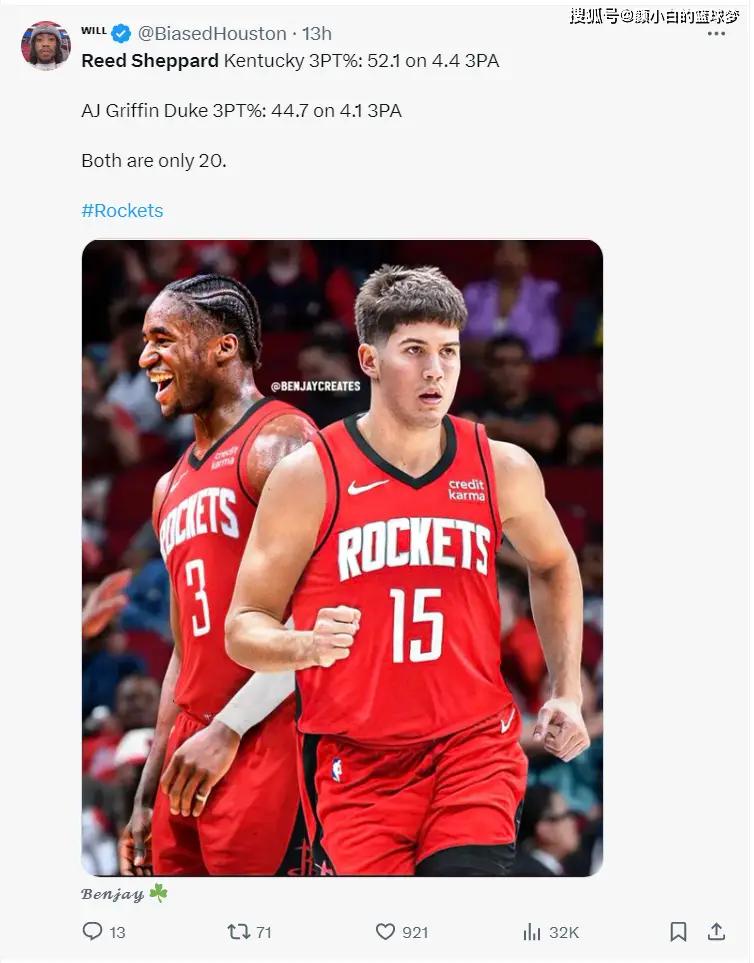Screen dimensions: 754x963
Task: Open the #Rockets hashtag
Action: tap(122, 211)
